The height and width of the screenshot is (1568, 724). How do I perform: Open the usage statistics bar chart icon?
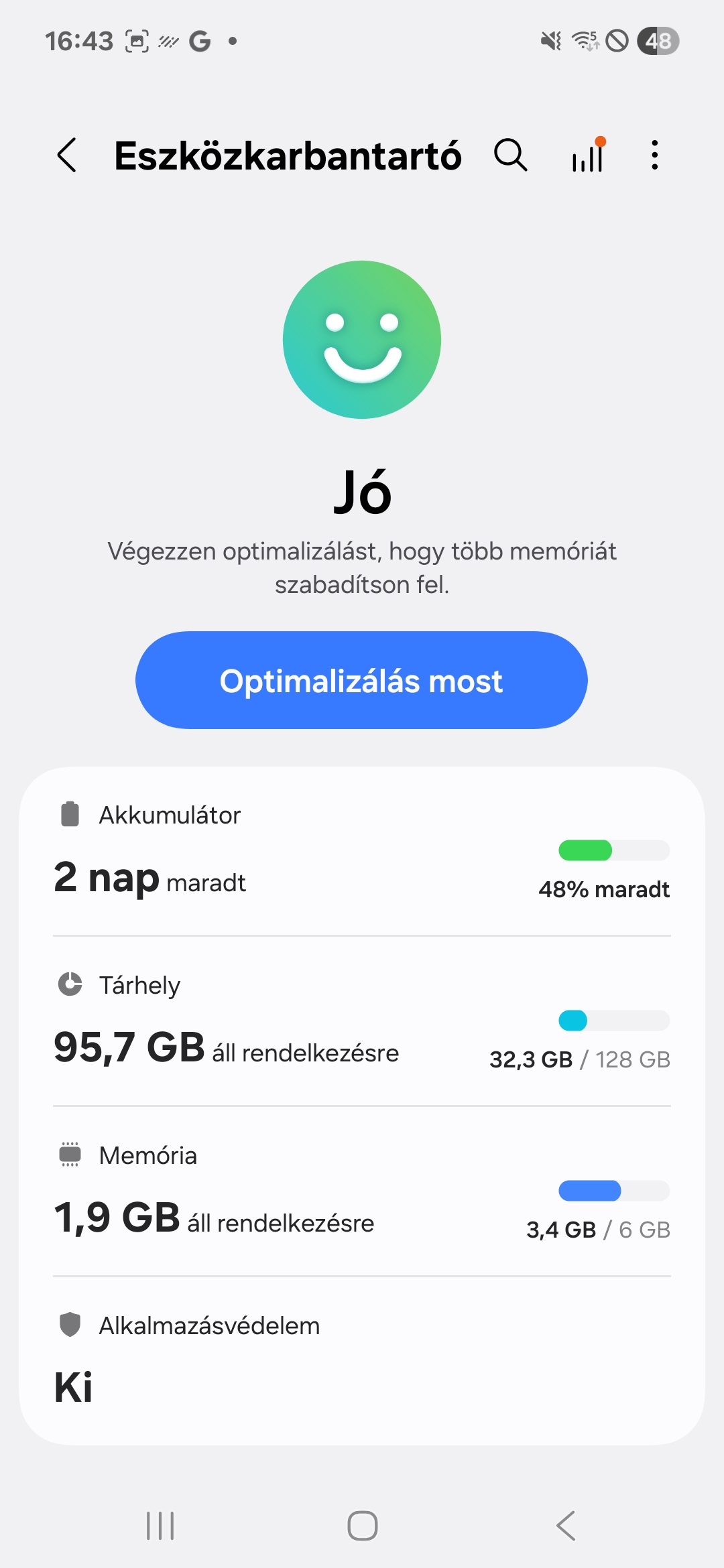(x=589, y=155)
